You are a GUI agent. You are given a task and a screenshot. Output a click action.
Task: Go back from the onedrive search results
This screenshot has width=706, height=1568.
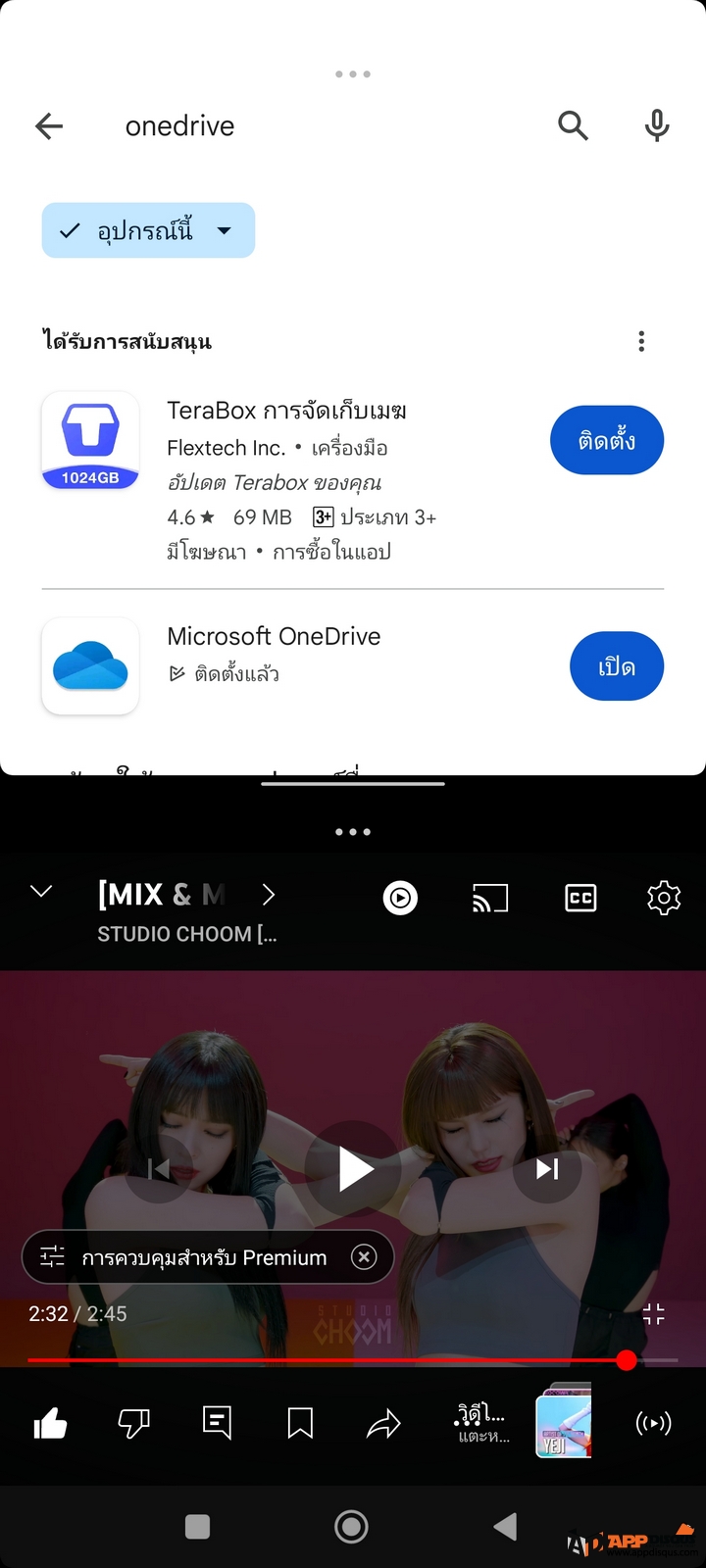(x=49, y=125)
